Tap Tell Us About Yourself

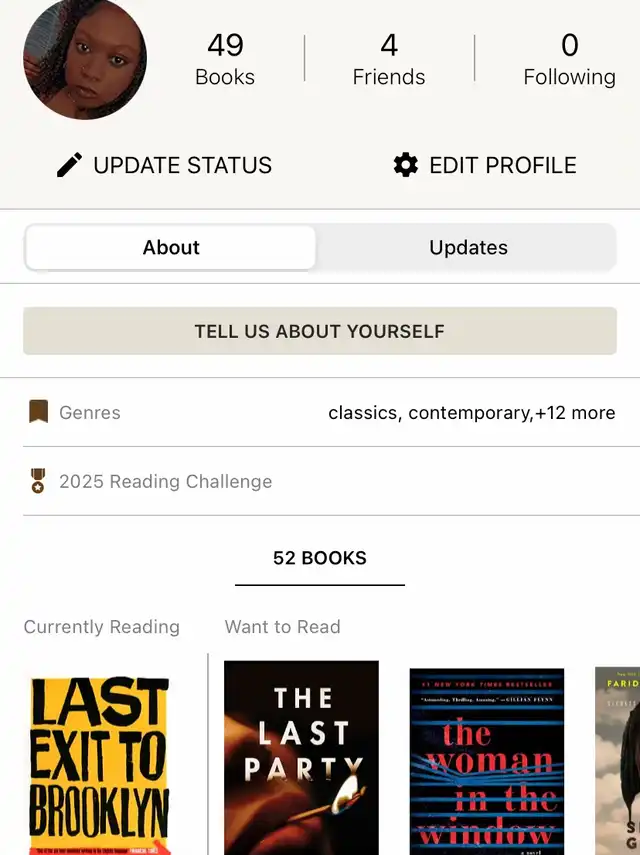pos(320,331)
